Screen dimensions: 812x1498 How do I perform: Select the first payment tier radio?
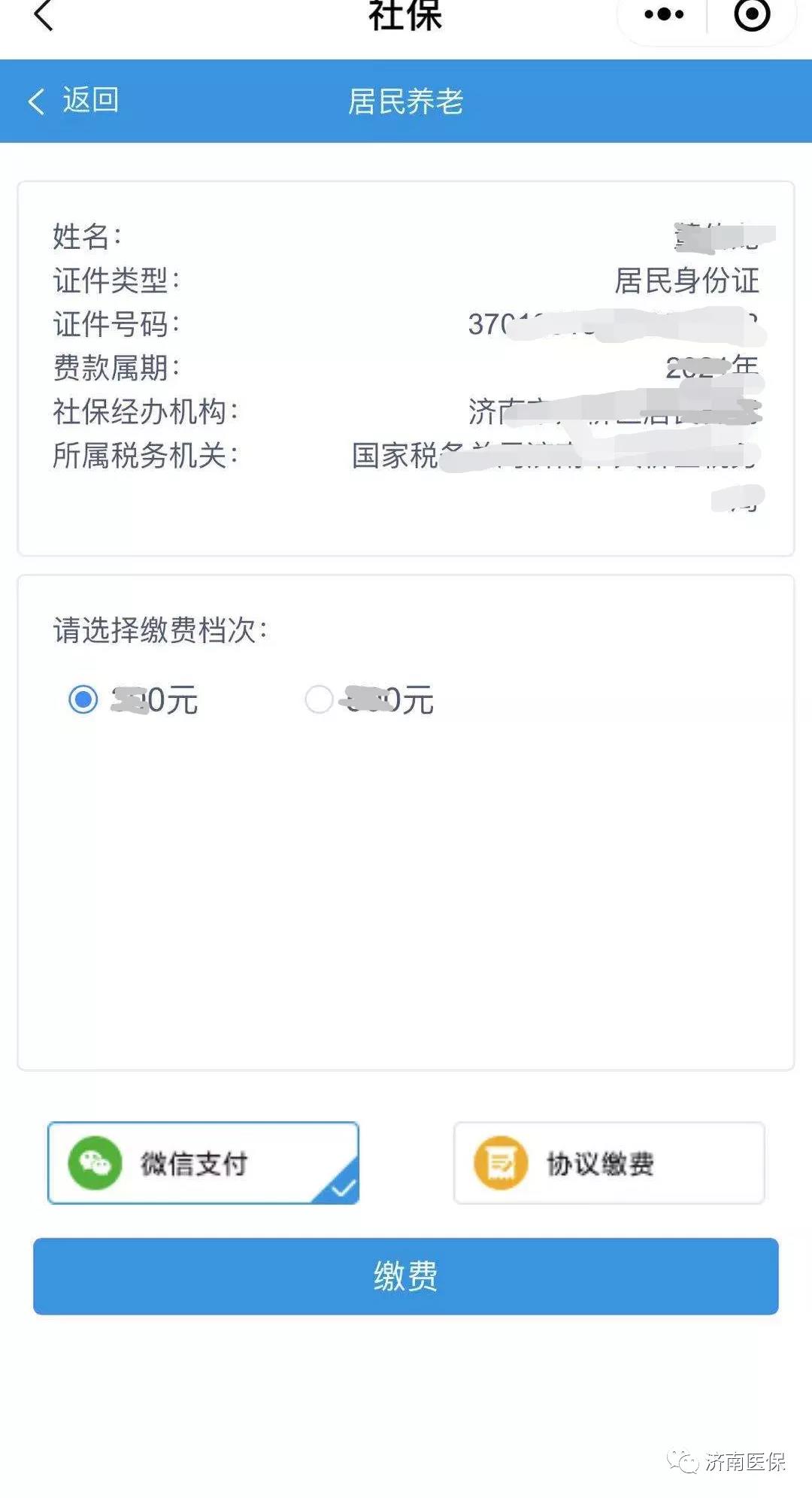coord(83,699)
